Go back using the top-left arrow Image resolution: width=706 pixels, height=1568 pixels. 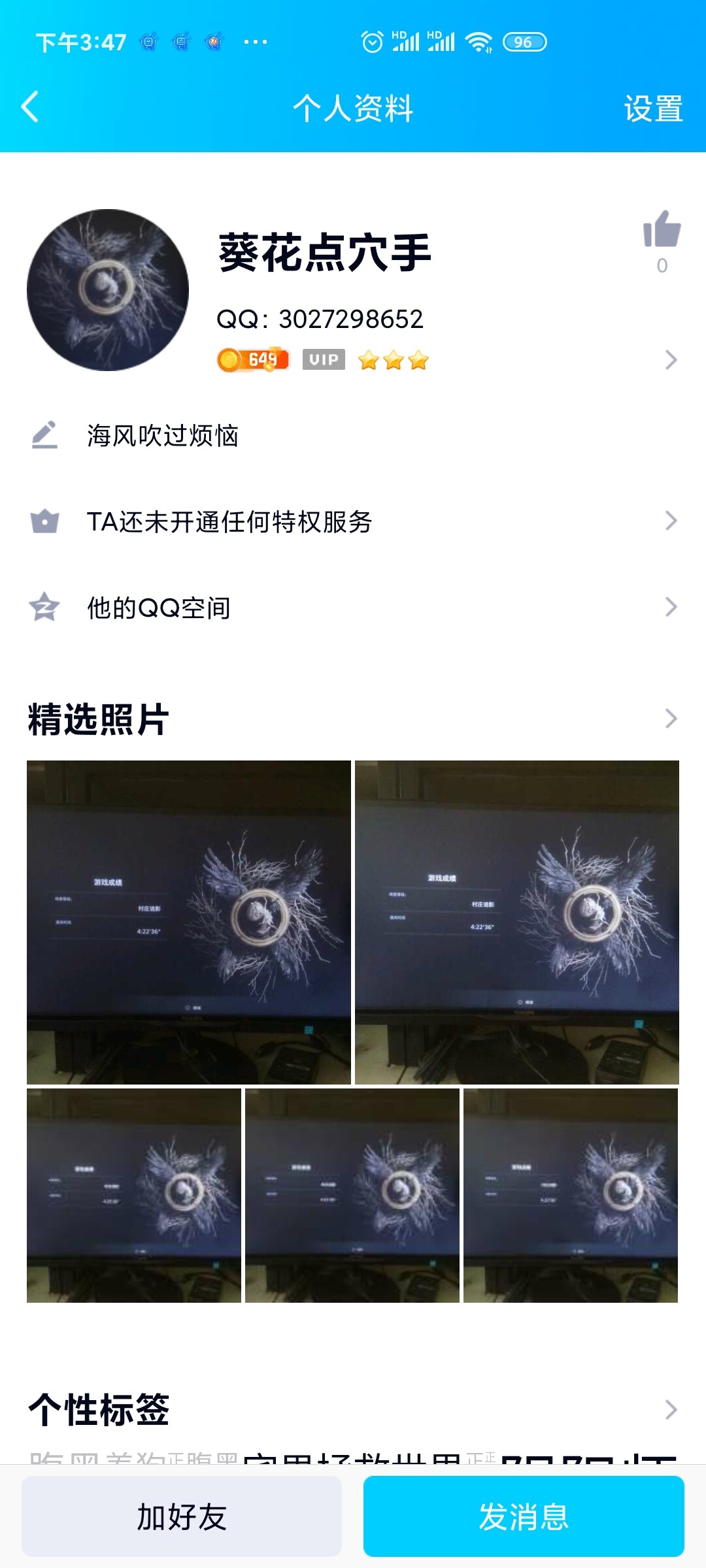click(x=30, y=107)
